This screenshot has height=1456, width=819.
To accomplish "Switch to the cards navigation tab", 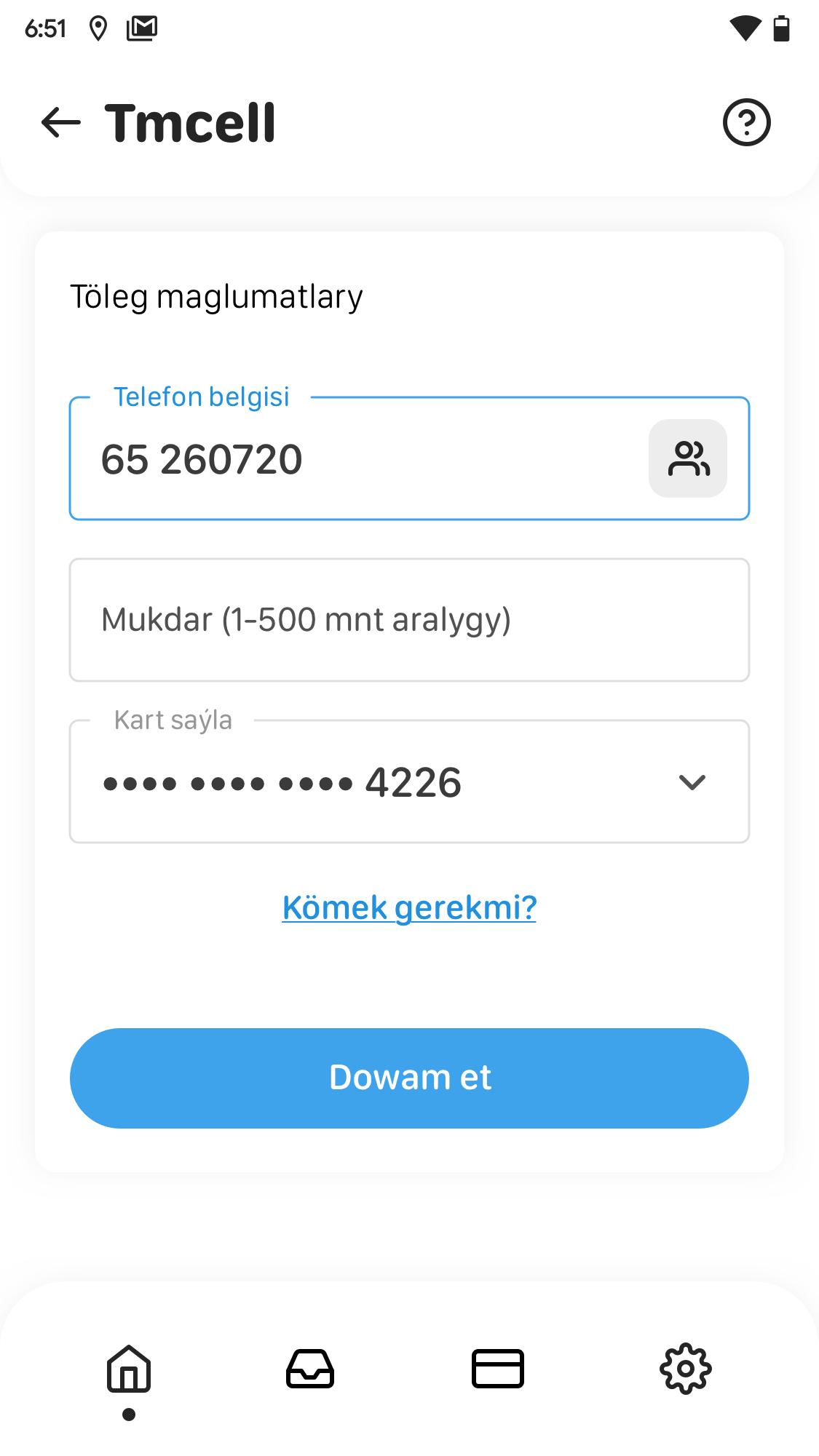I will tap(498, 1367).
